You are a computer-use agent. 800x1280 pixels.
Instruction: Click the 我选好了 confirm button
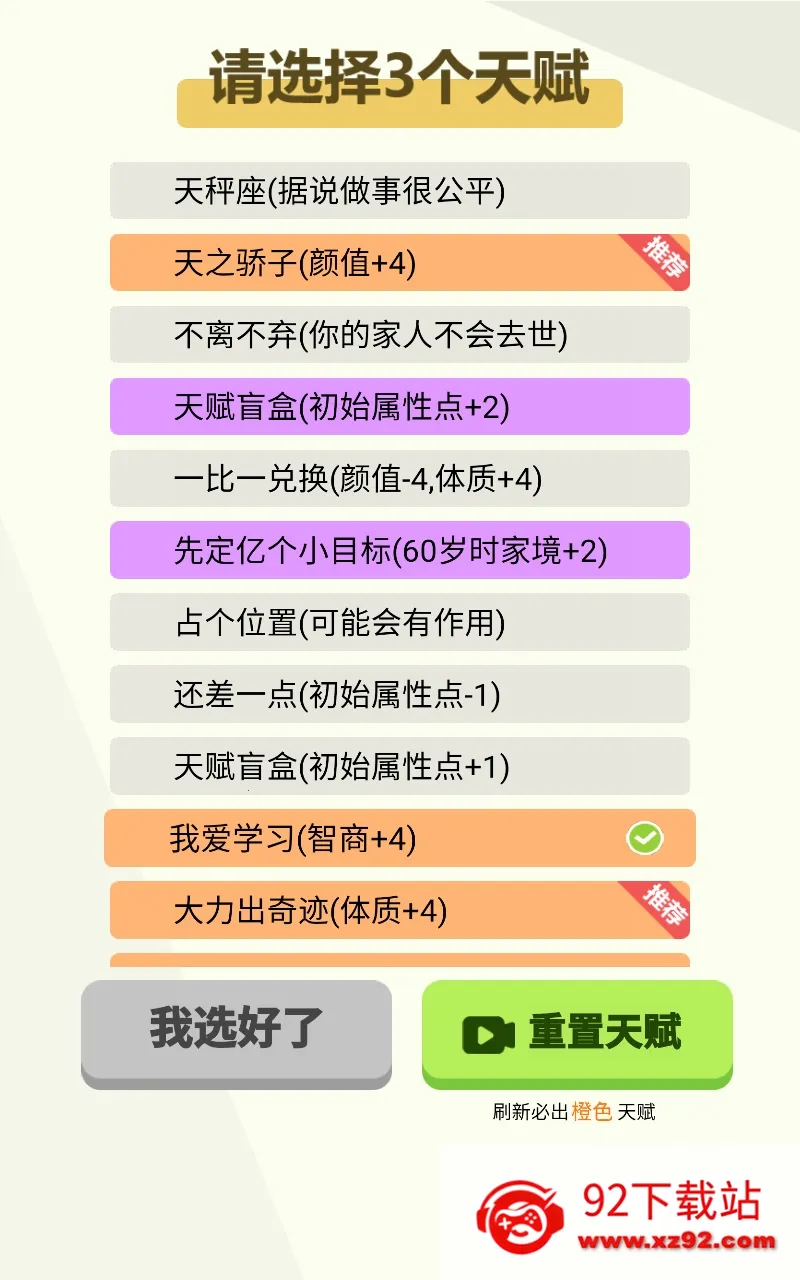[237, 1030]
